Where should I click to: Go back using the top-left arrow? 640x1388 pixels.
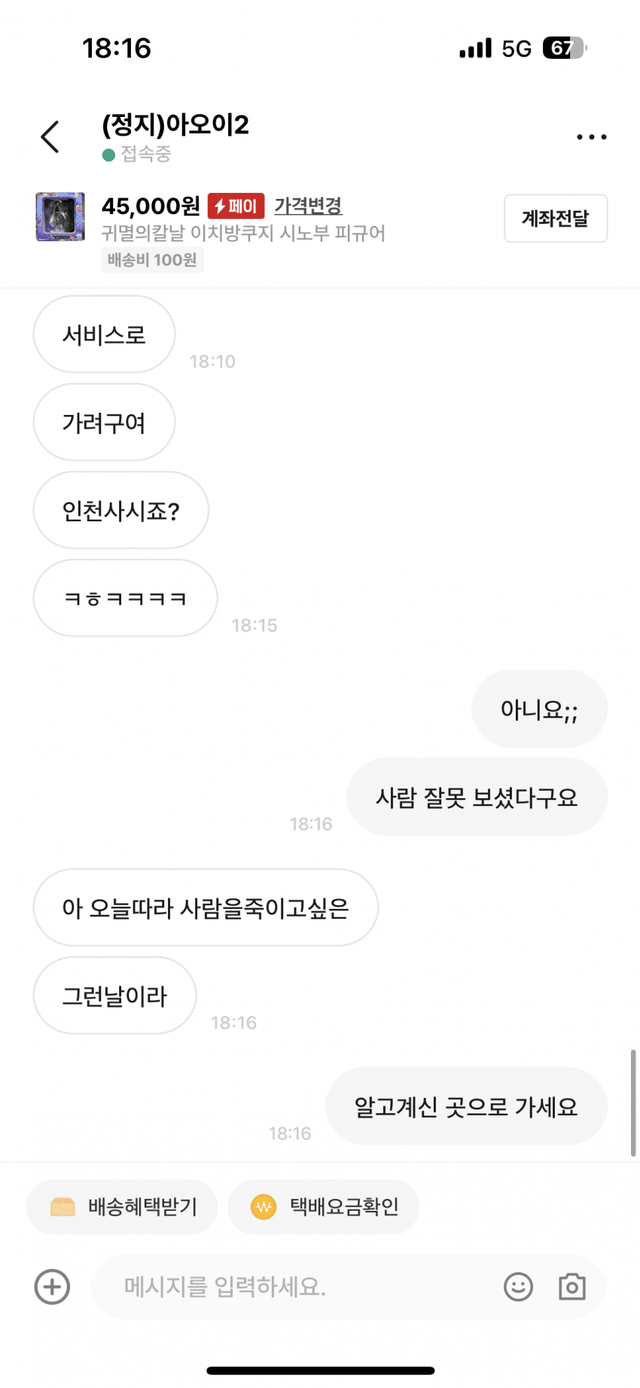pos(50,137)
